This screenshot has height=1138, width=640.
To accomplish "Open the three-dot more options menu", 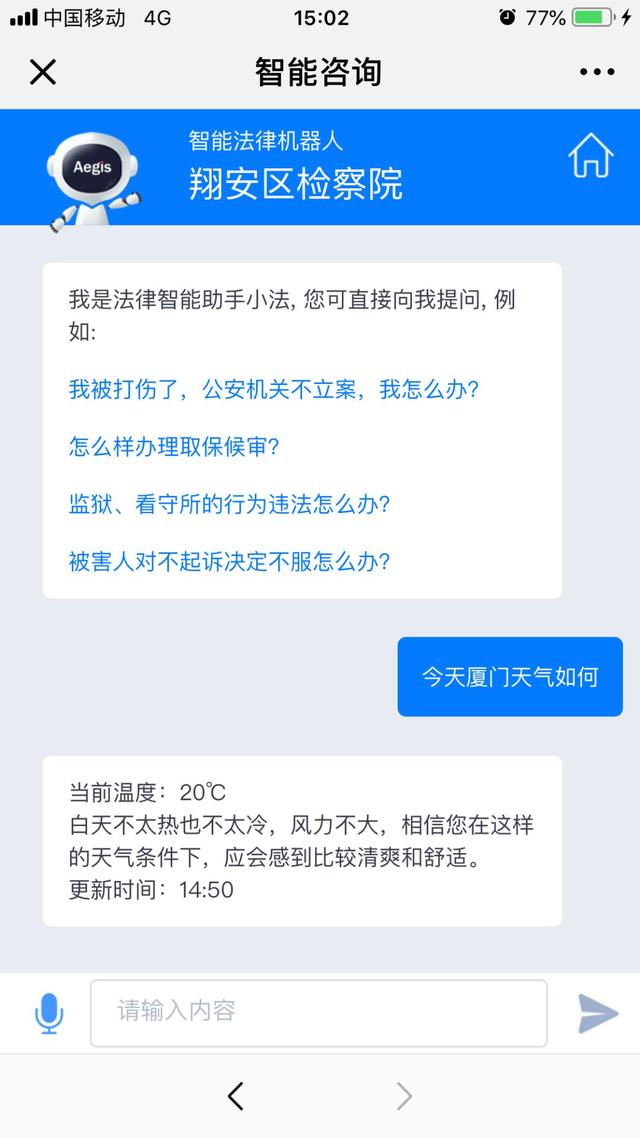I will (x=597, y=72).
